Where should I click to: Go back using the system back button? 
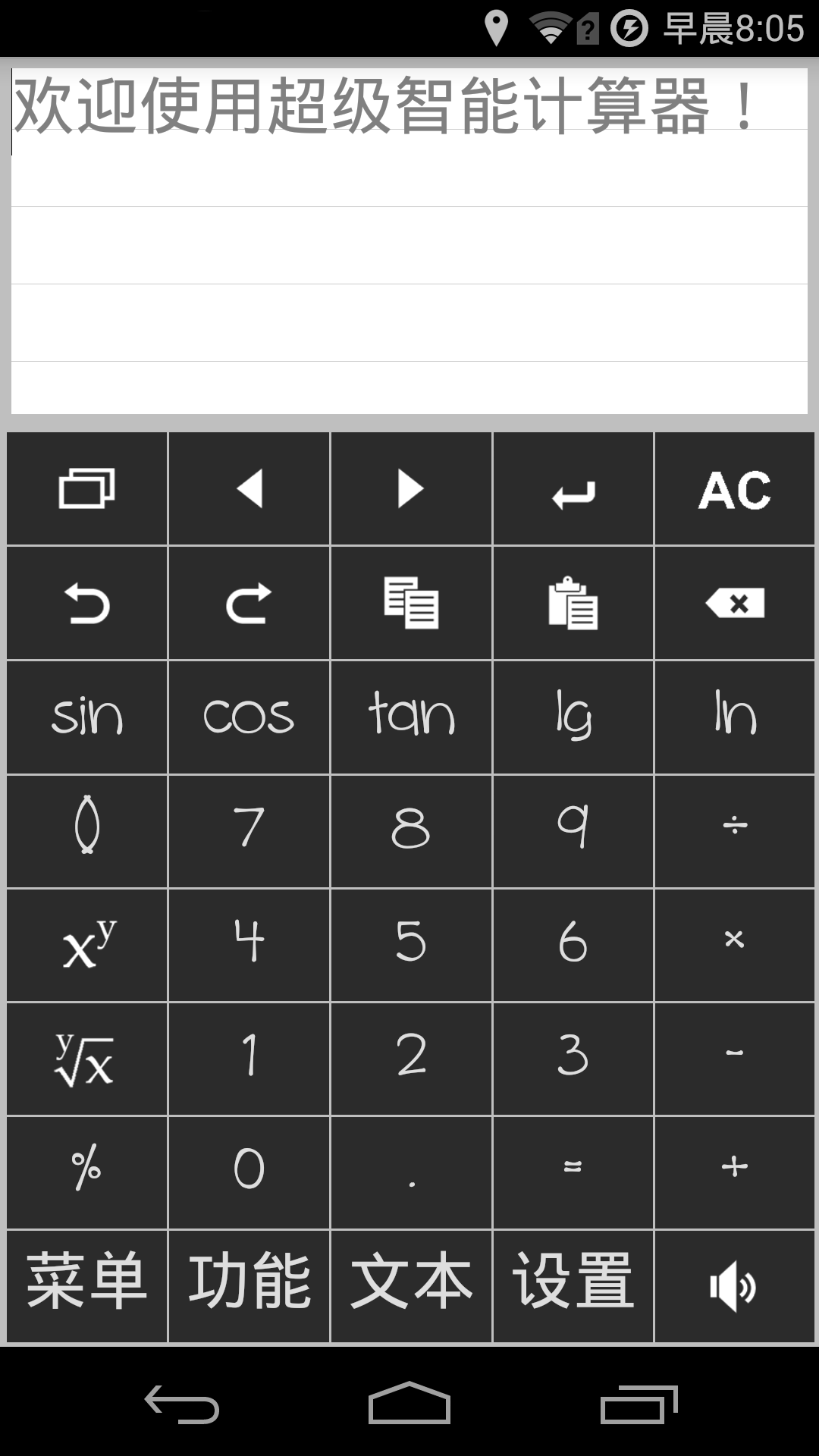tap(182, 1404)
